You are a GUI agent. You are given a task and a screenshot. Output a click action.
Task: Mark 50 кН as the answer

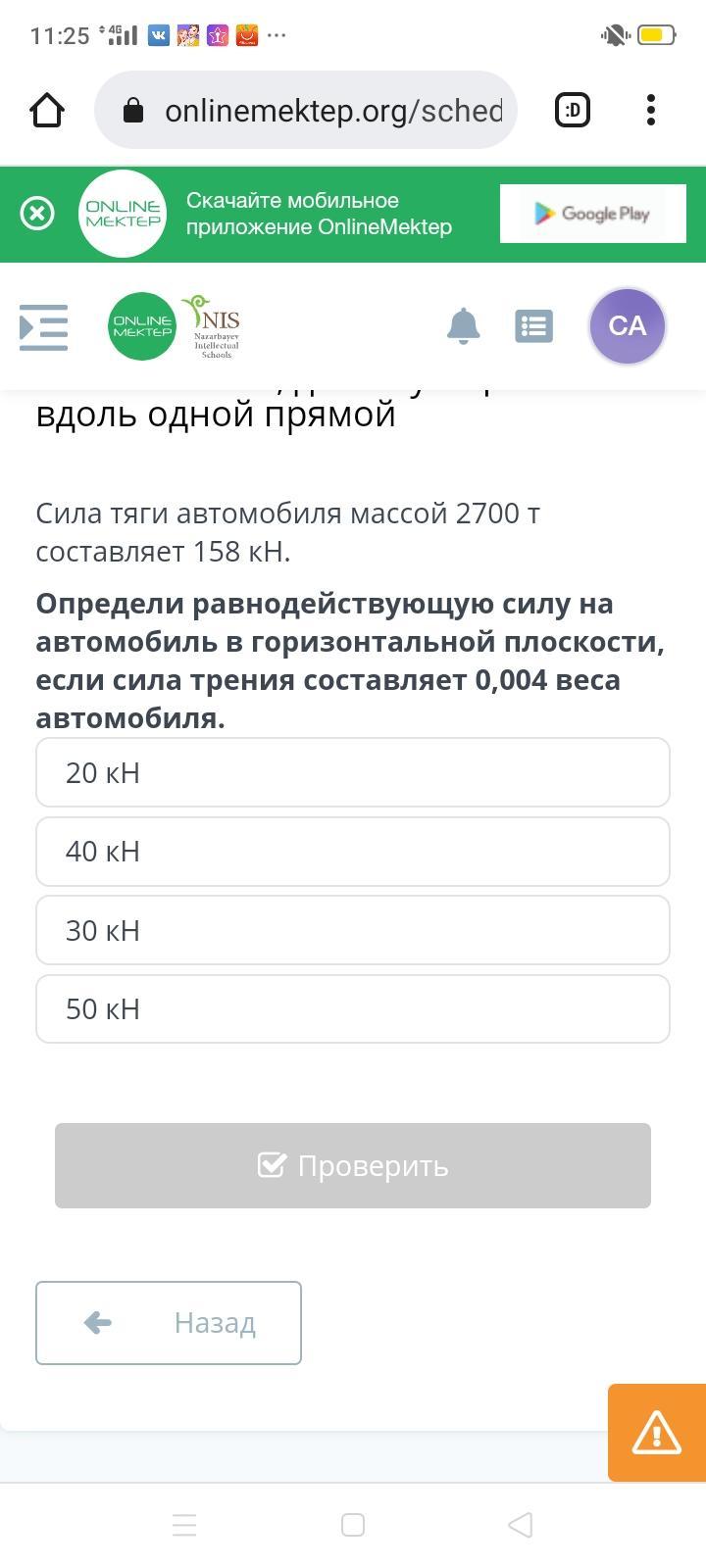(x=353, y=1008)
